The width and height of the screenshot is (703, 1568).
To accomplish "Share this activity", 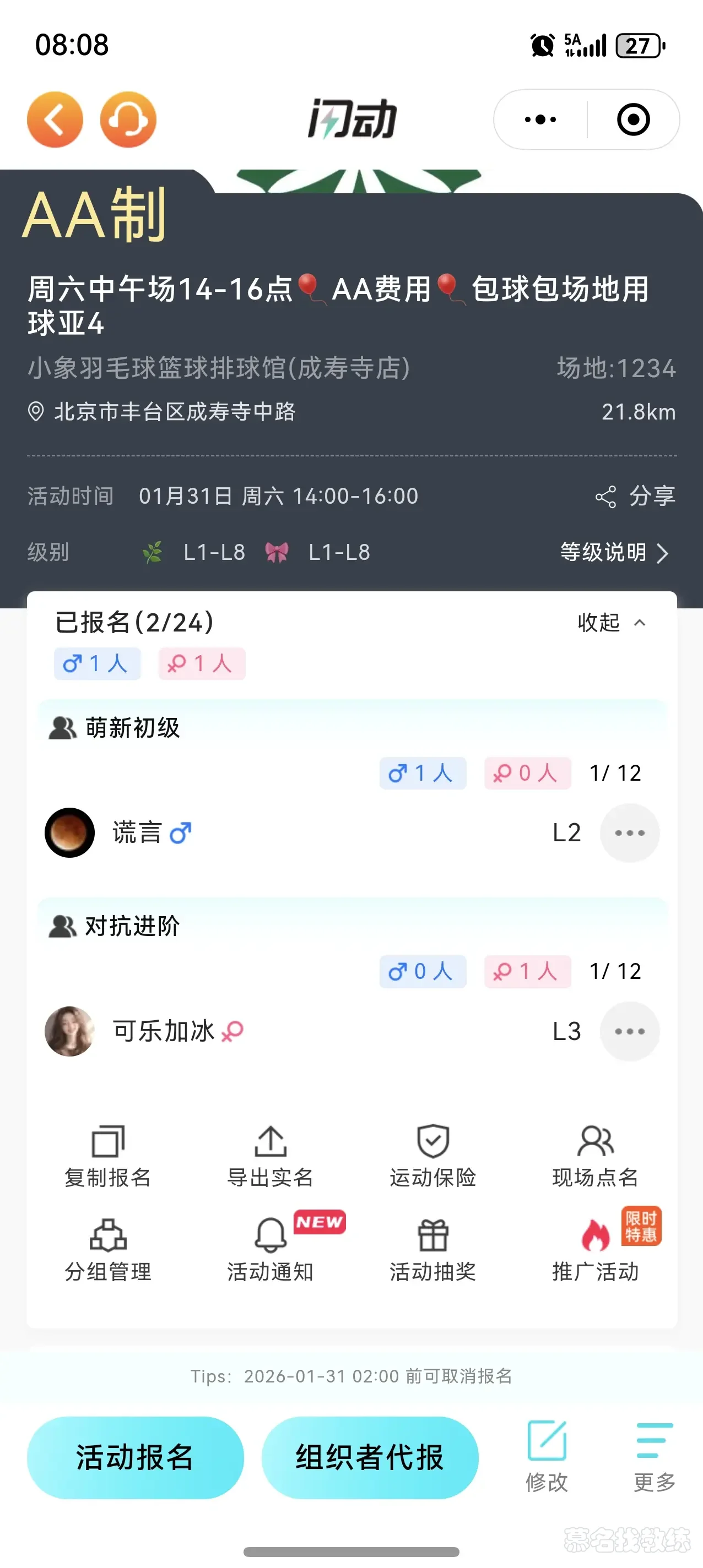I will [x=635, y=496].
